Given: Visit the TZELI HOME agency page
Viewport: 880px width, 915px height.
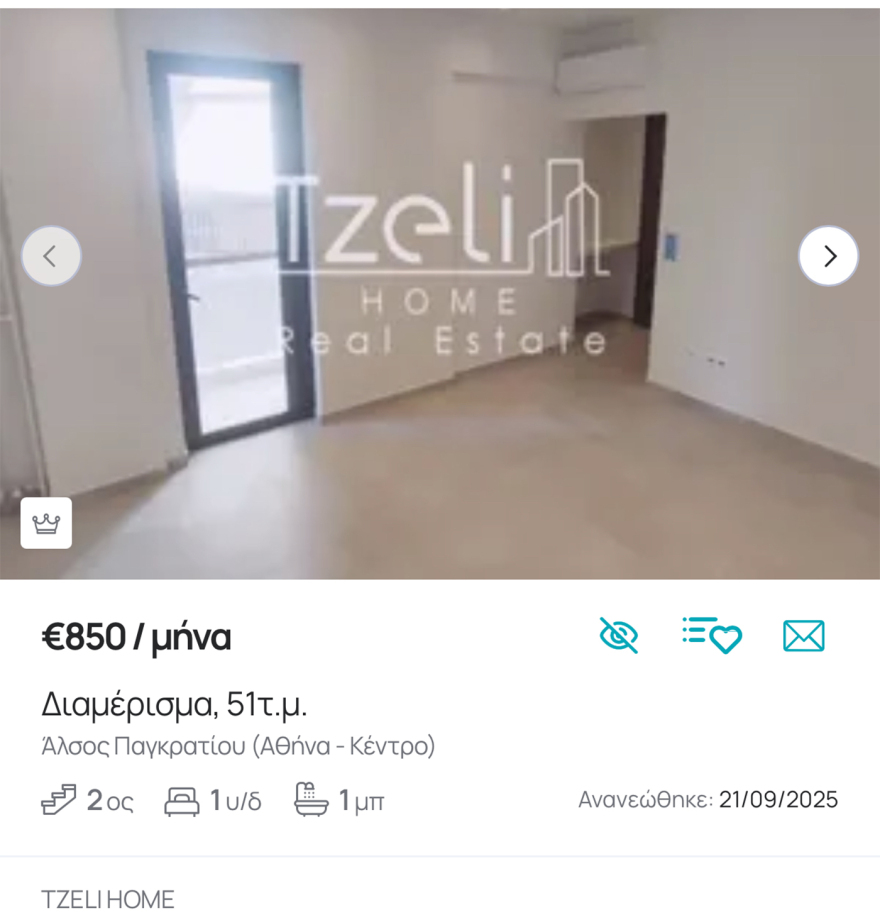Looking at the screenshot, I should click(108, 899).
